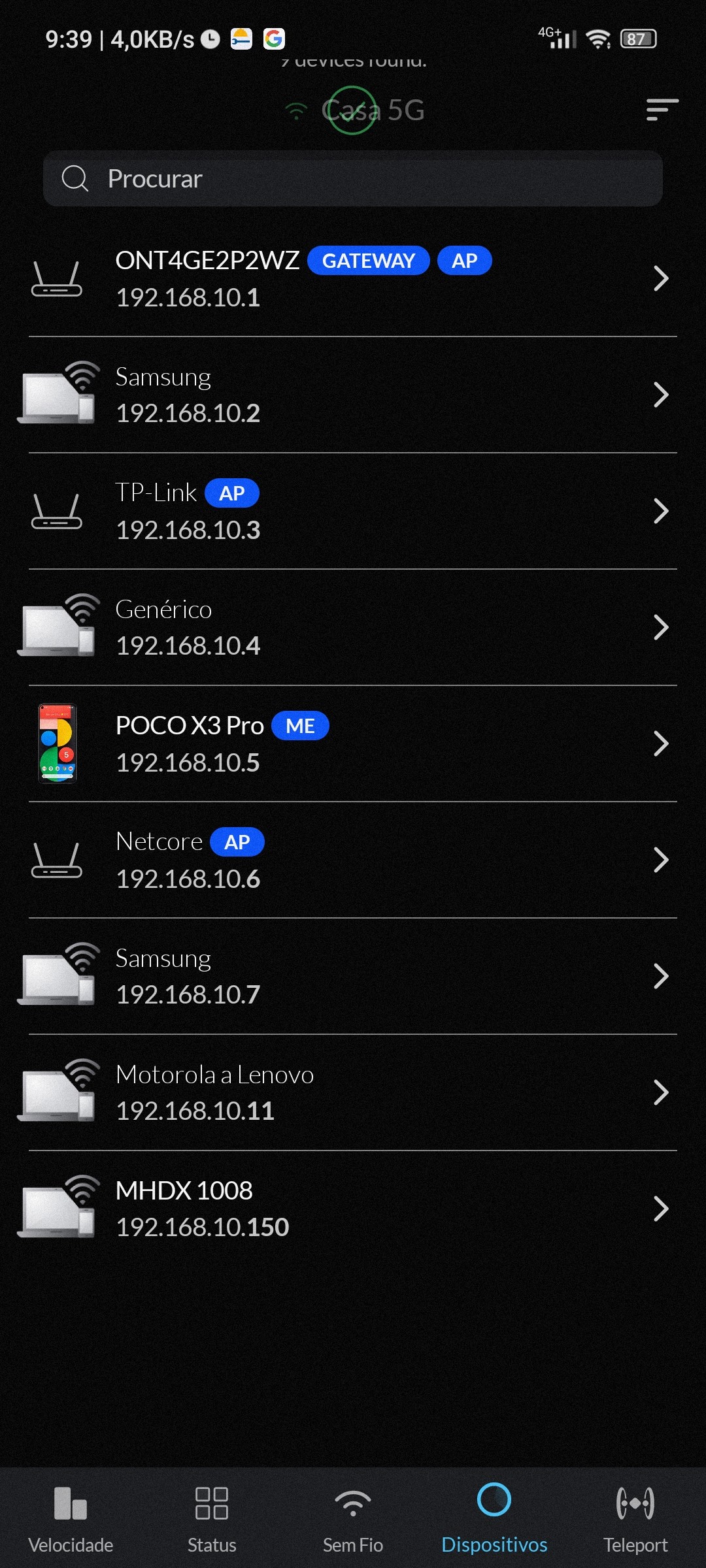706x1568 pixels.
Task: Open the Genérico device entry
Action: (353, 628)
